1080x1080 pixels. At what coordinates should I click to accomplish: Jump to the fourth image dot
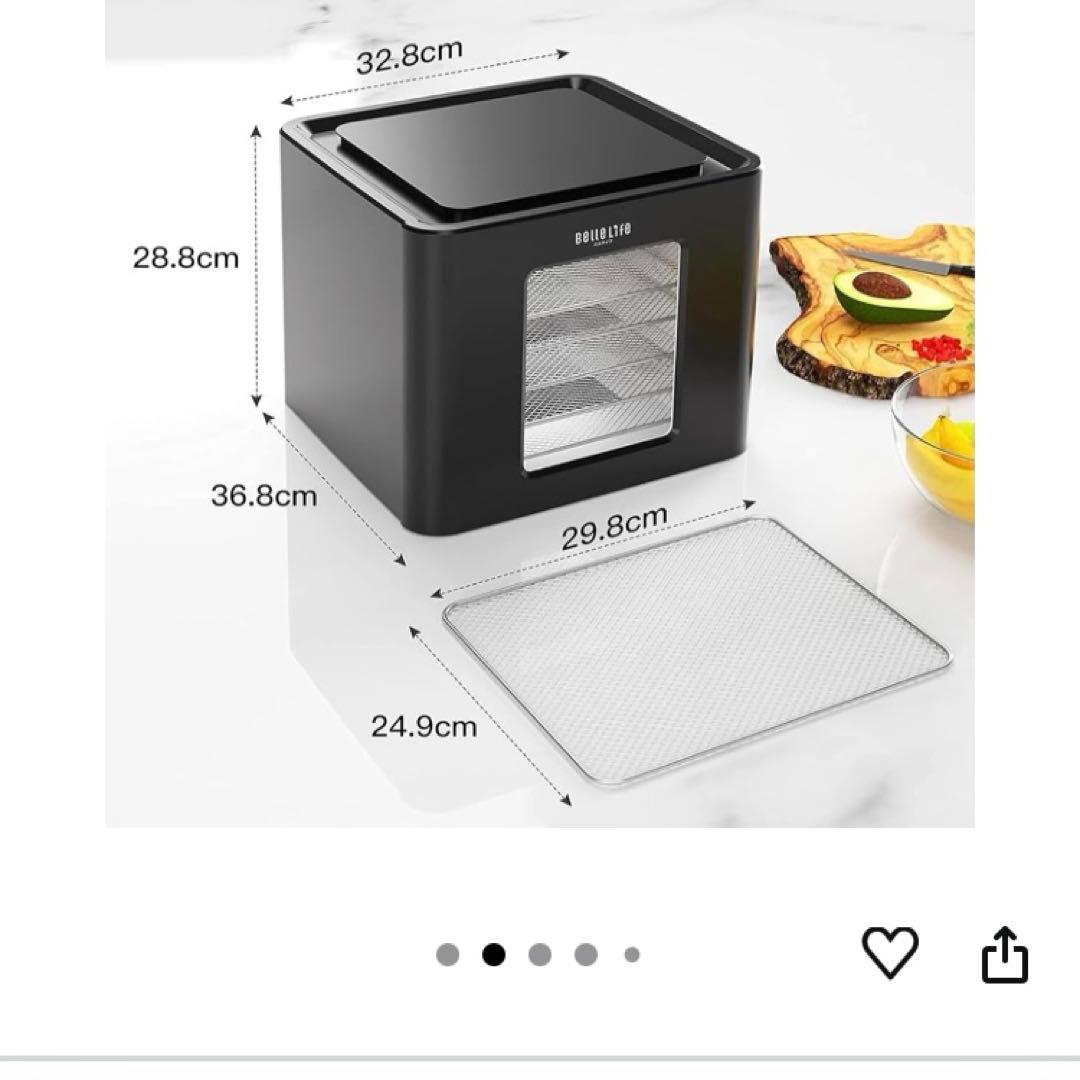pos(586,955)
